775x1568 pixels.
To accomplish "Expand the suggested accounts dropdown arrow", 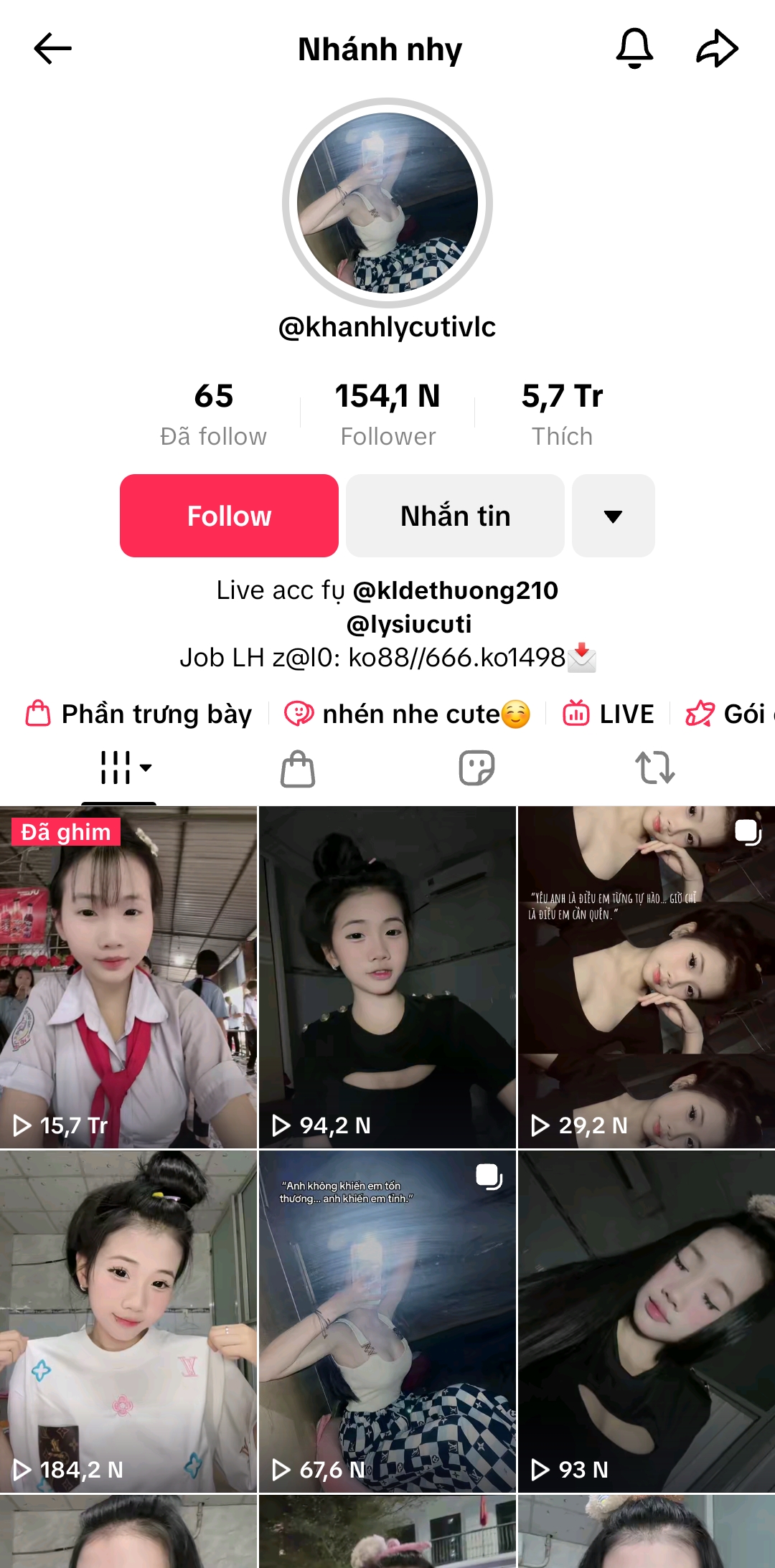I will [x=613, y=516].
